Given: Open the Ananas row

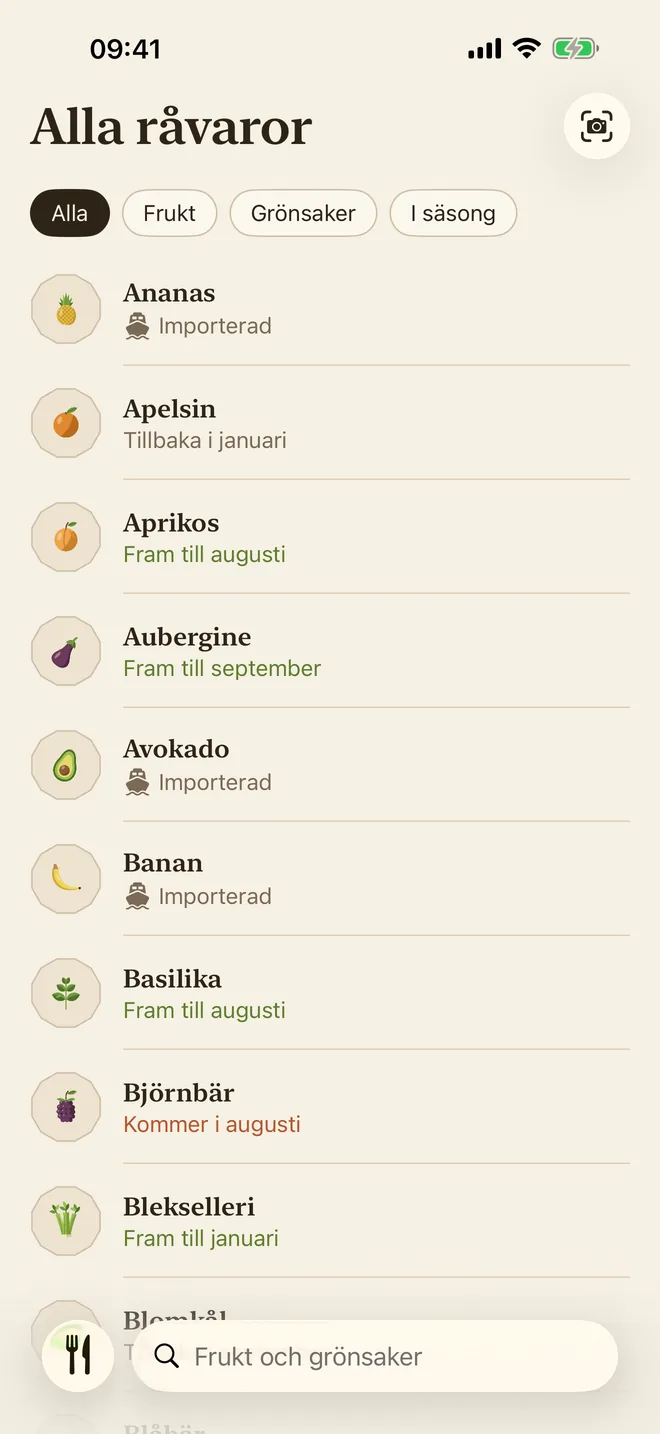Looking at the screenshot, I should 330,309.
